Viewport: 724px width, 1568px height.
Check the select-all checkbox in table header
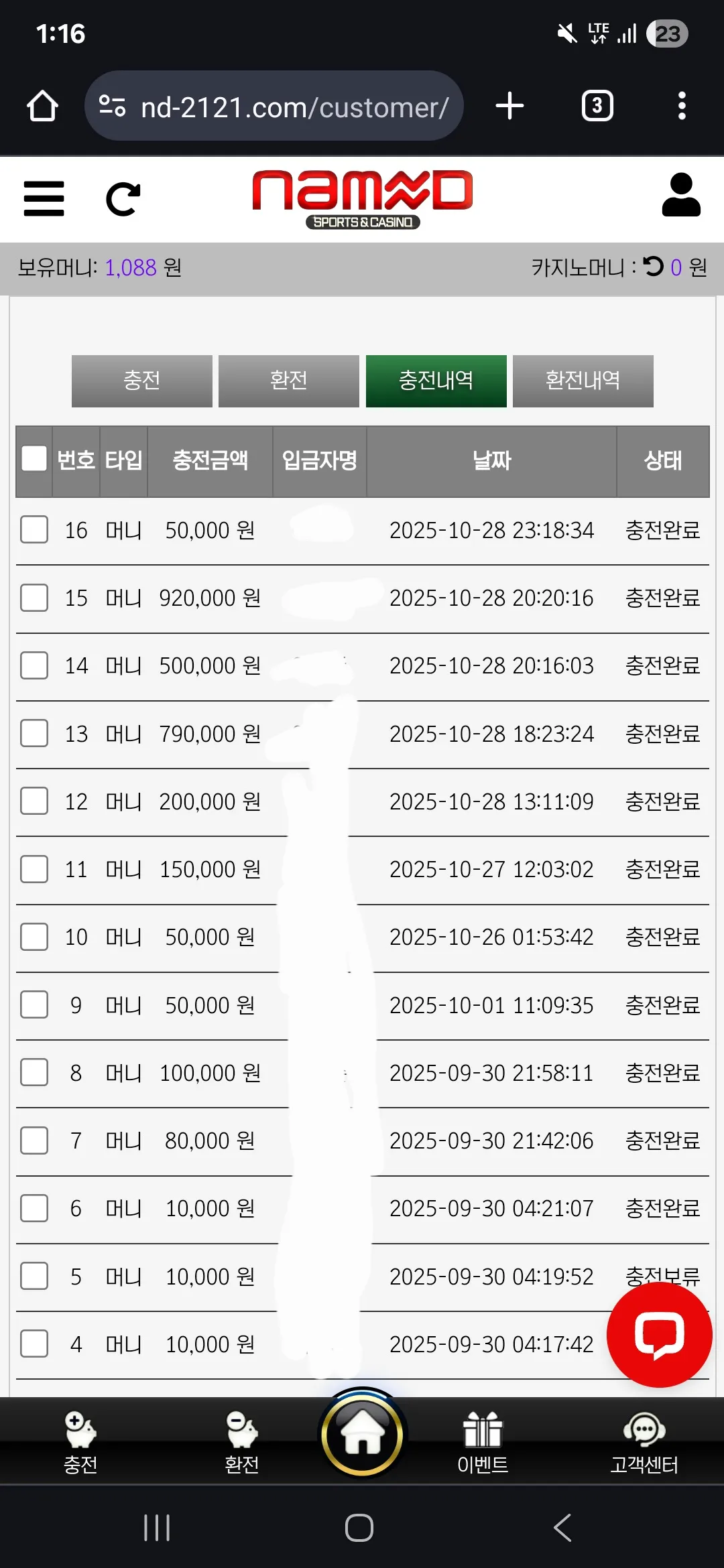tap(34, 460)
